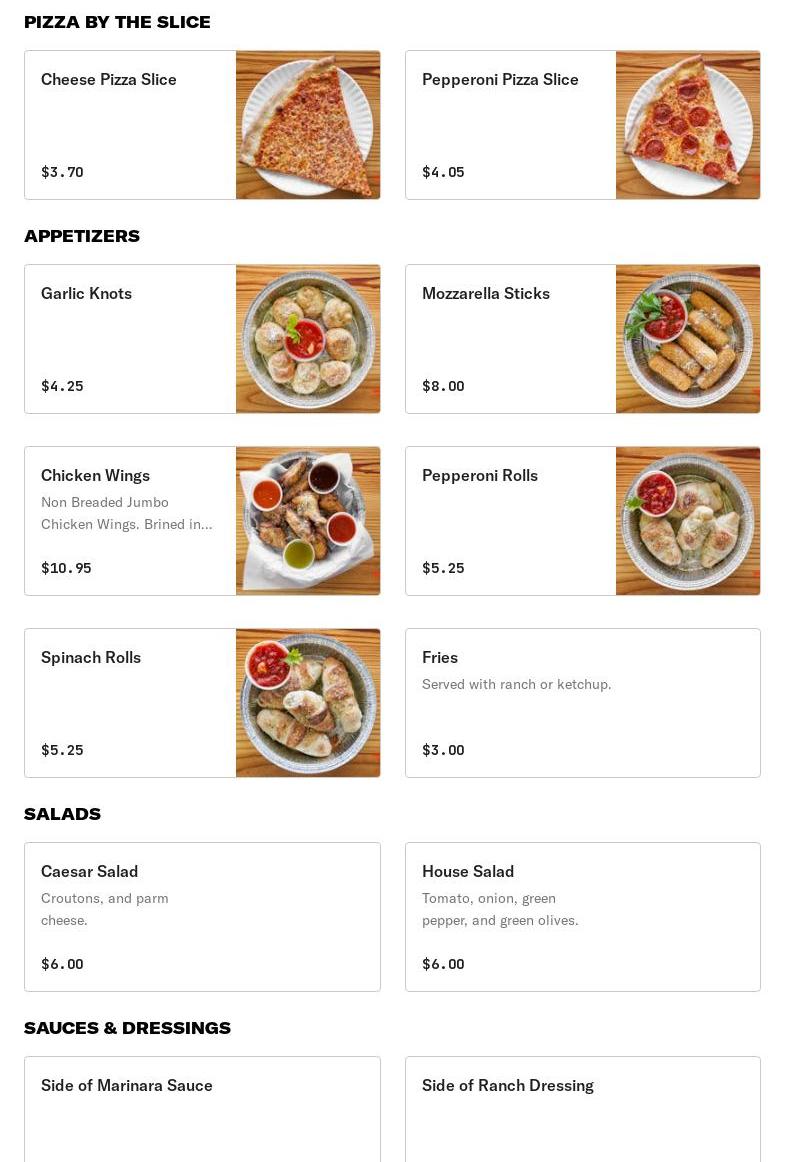View Chicken Wings details

click(202, 521)
